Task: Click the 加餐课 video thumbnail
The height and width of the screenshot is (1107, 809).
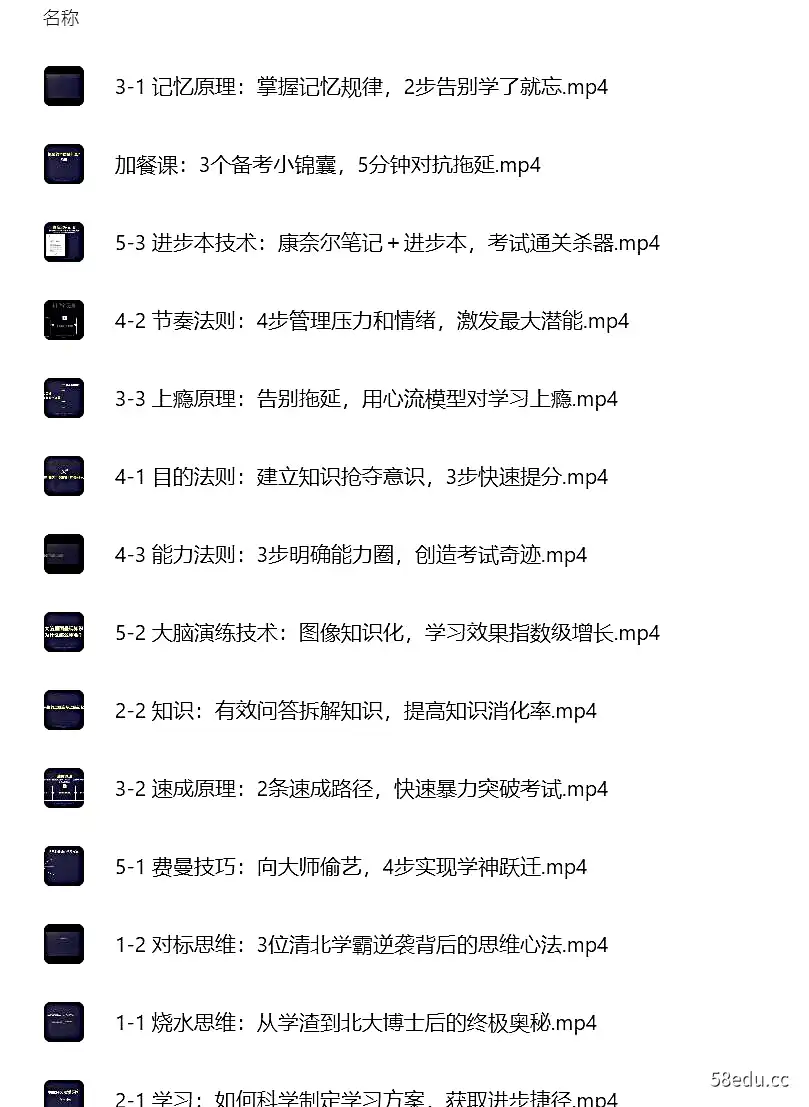Action: (63, 164)
